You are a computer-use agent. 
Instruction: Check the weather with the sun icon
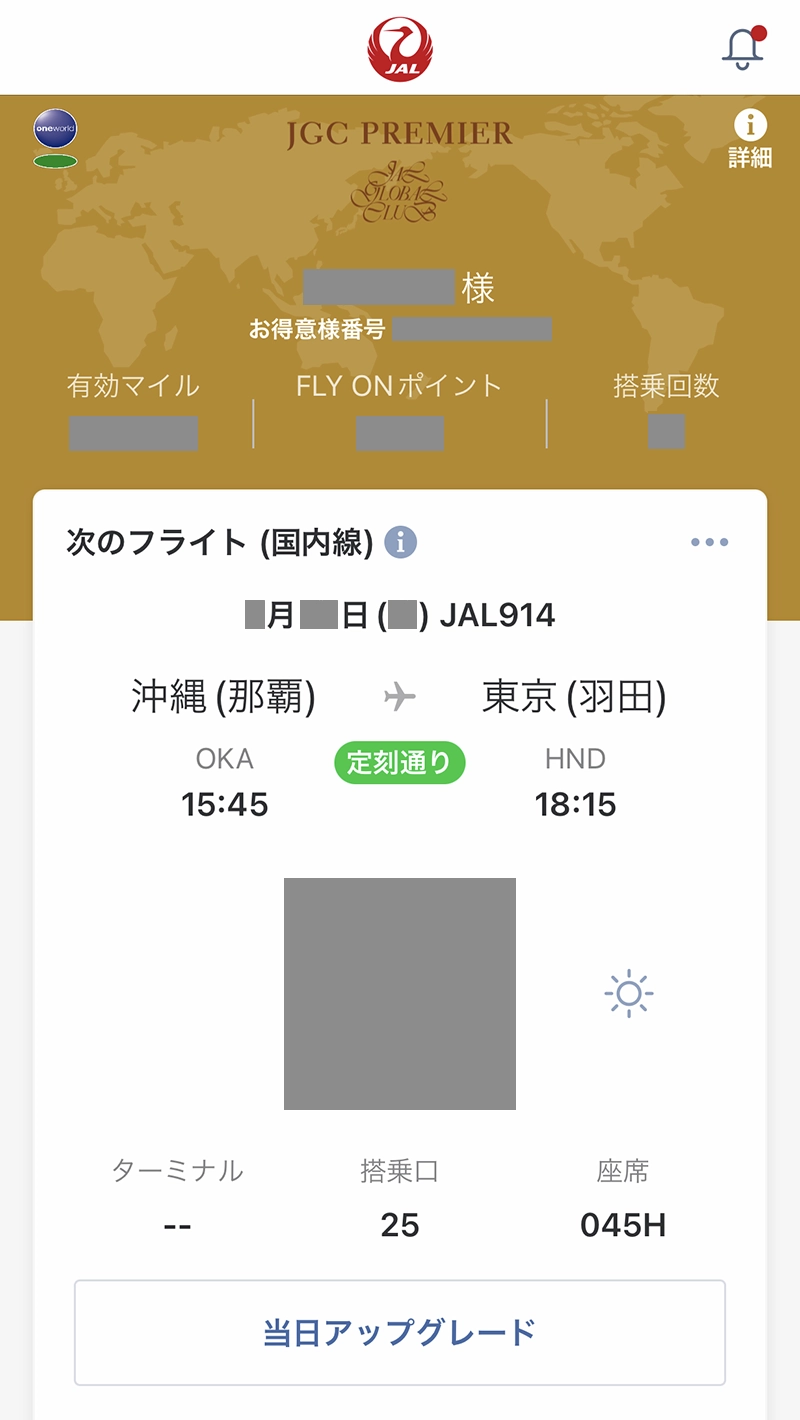click(x=628, y=993)
